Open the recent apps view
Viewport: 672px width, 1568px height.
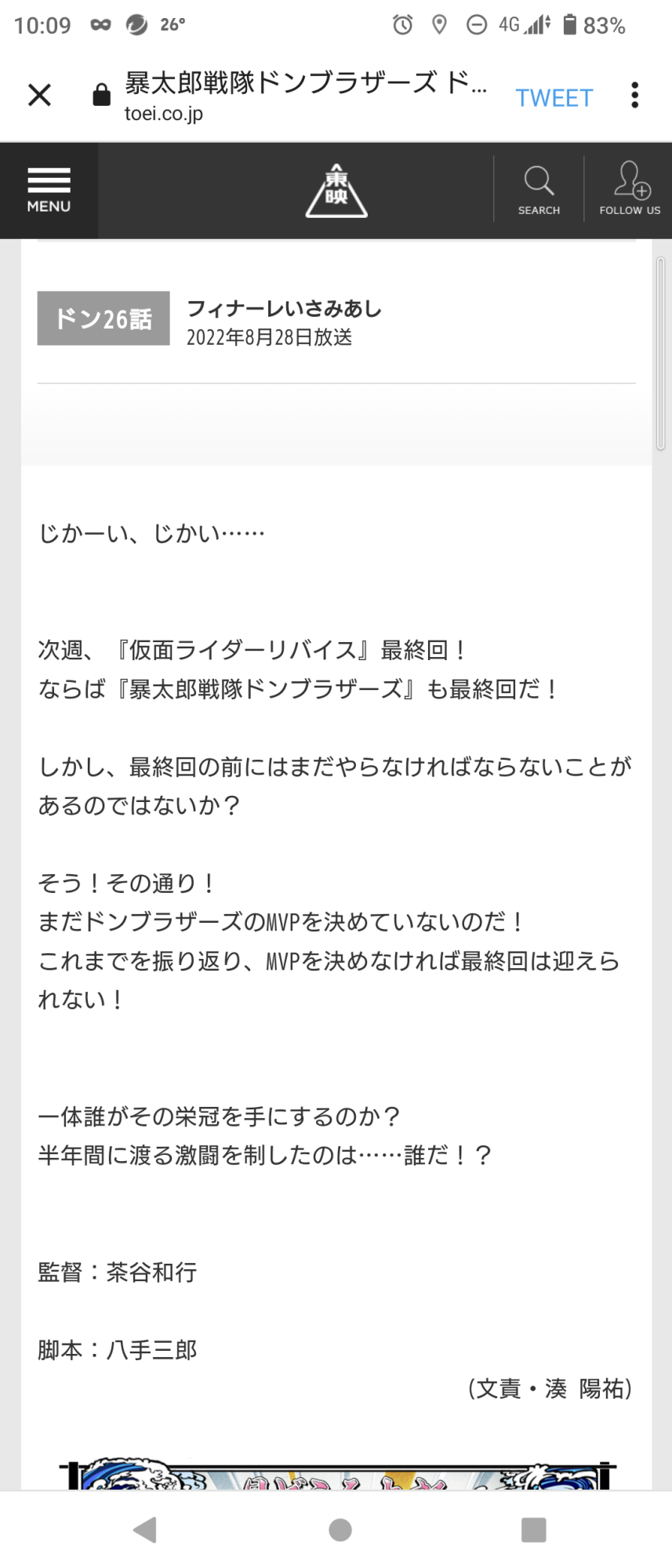coord(533,1530)
